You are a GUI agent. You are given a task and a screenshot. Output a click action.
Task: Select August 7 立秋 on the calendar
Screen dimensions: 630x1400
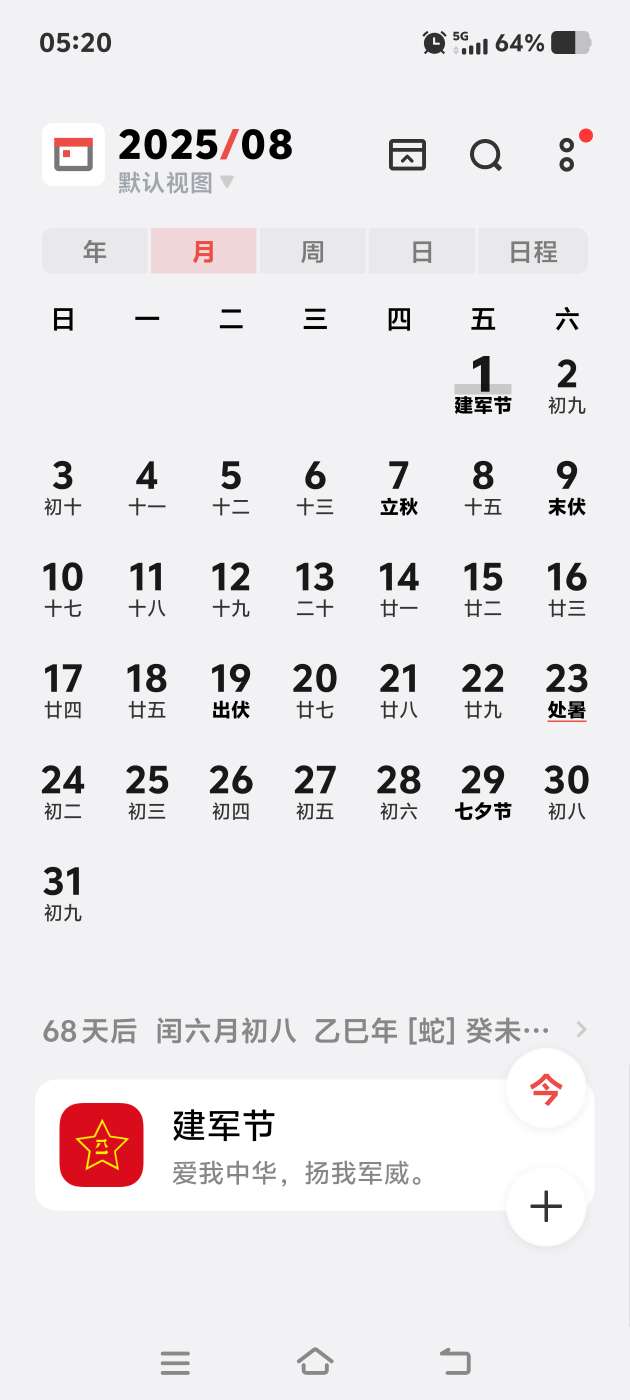tap(399, 487)
